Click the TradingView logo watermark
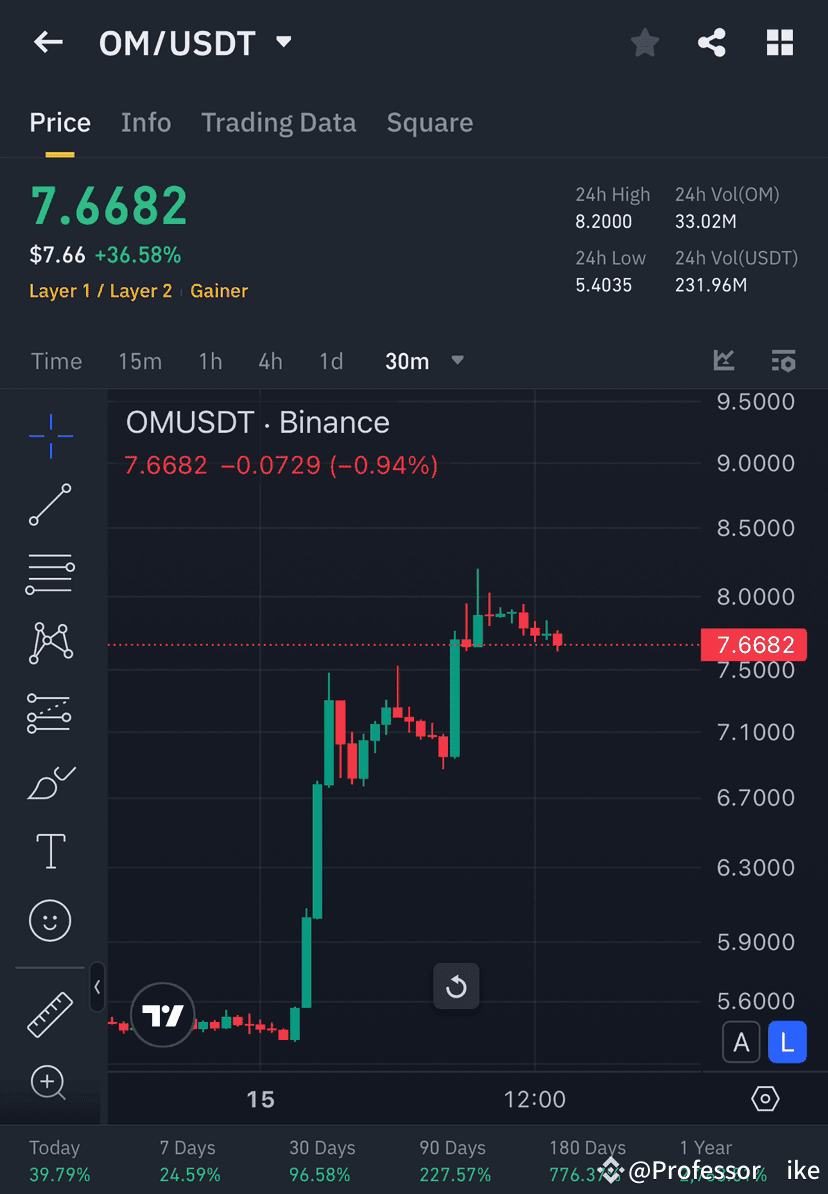The width and height of the screenshot is (828, 1194). coord(162,1014)
